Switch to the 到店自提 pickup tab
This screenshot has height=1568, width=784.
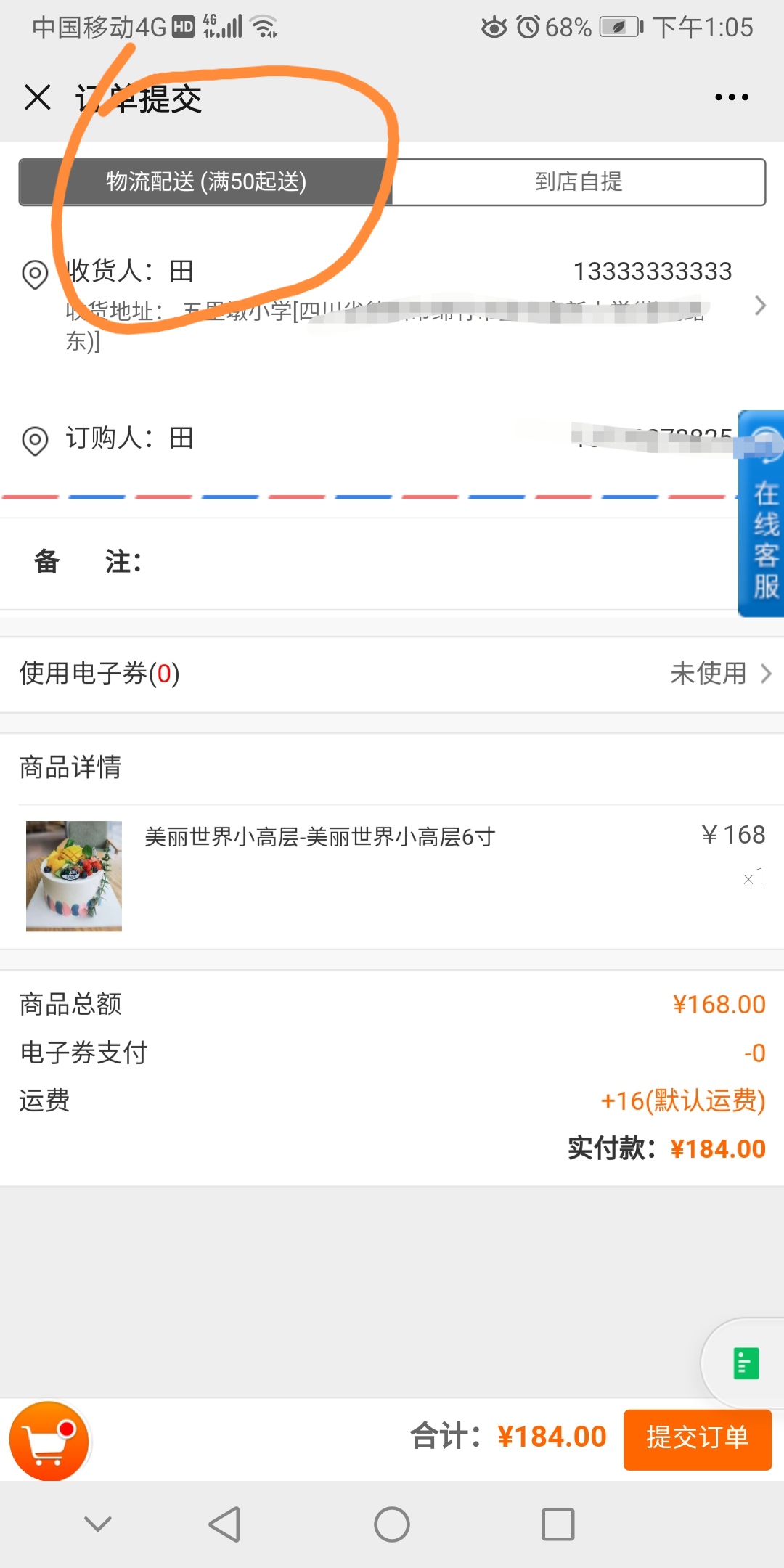point(579,181)
